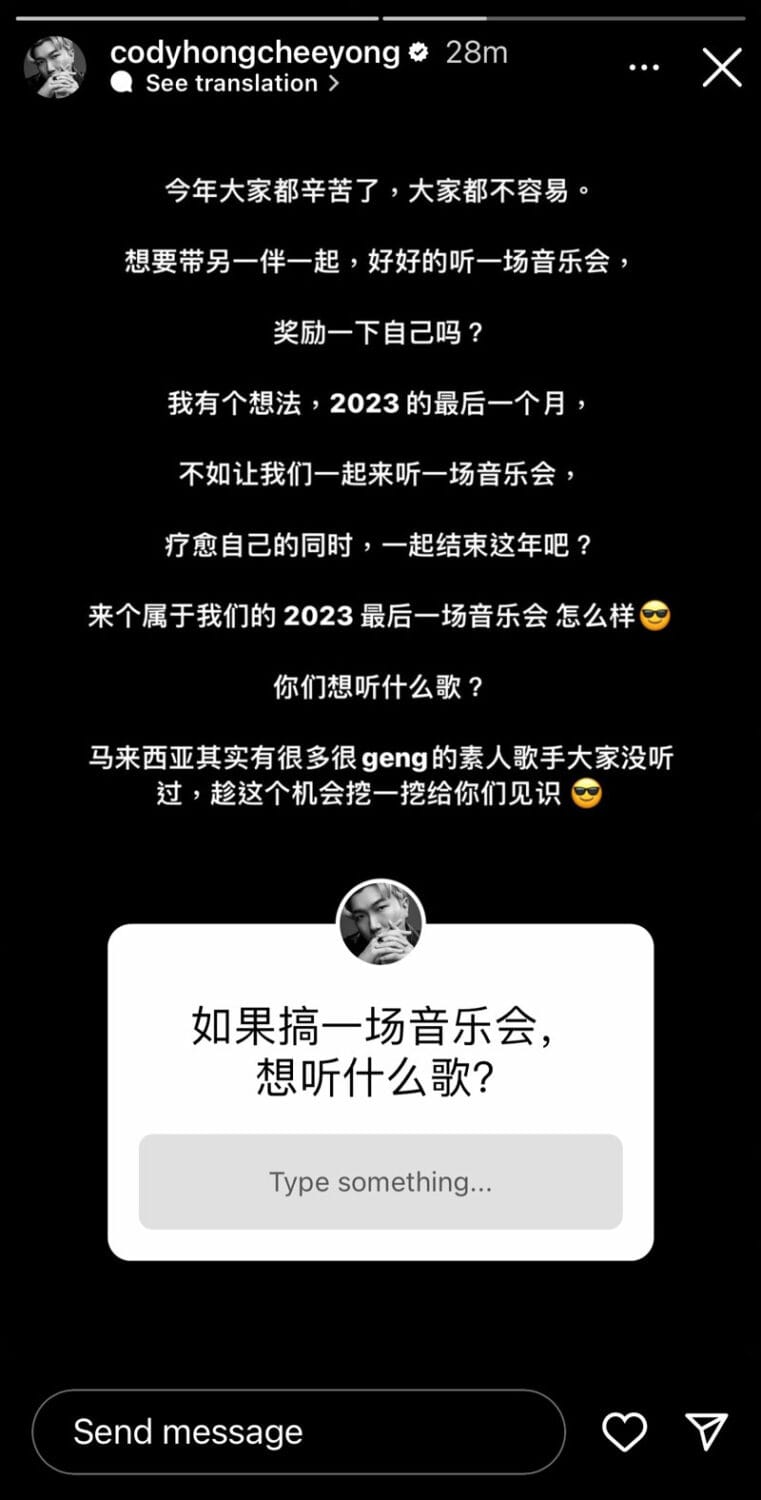Tap the Type something answer box
This screenshot has width=761, height=1500.
click(x=380, y=1182)
